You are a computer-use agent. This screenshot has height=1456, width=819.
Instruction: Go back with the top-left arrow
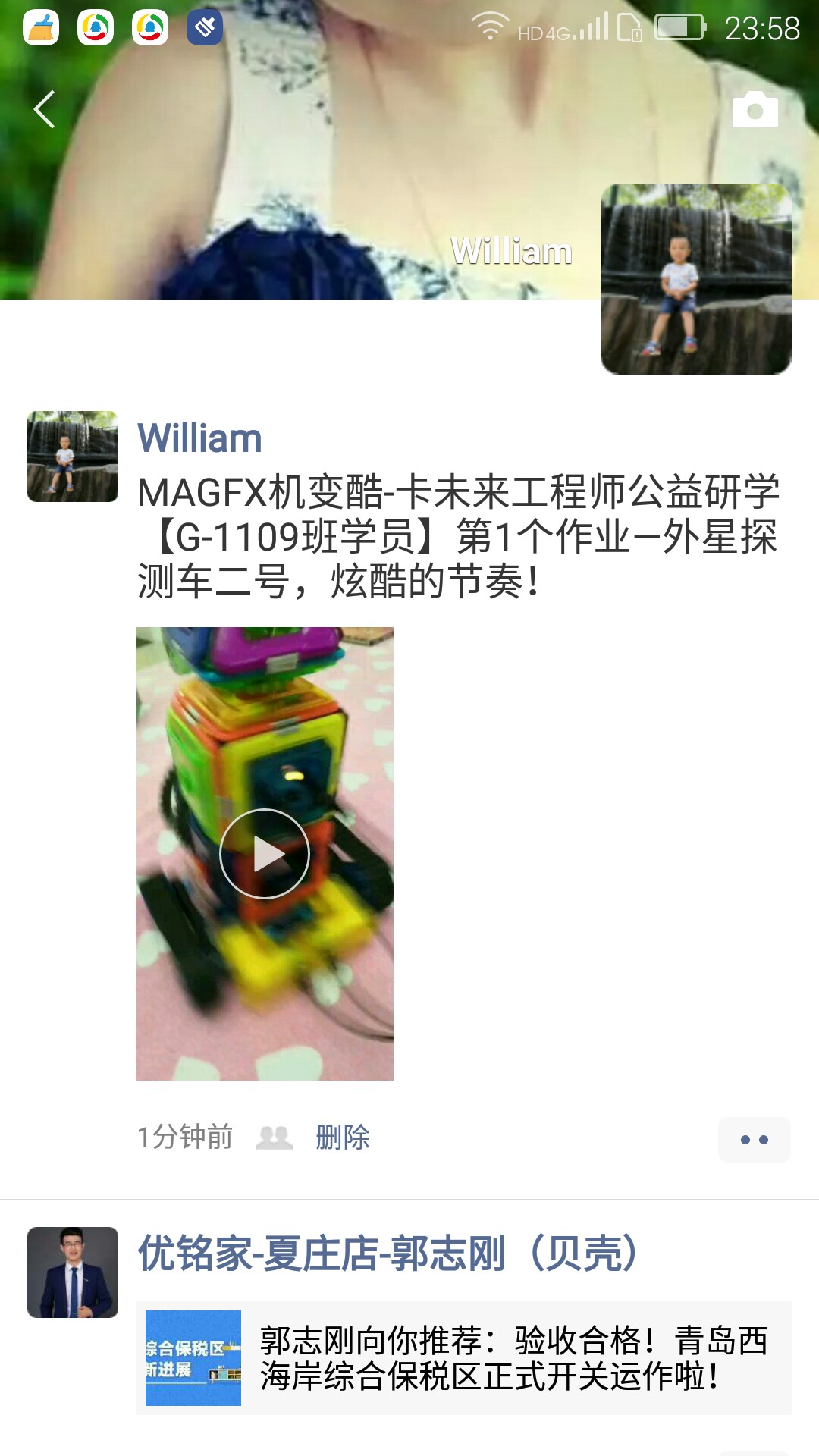44,109
